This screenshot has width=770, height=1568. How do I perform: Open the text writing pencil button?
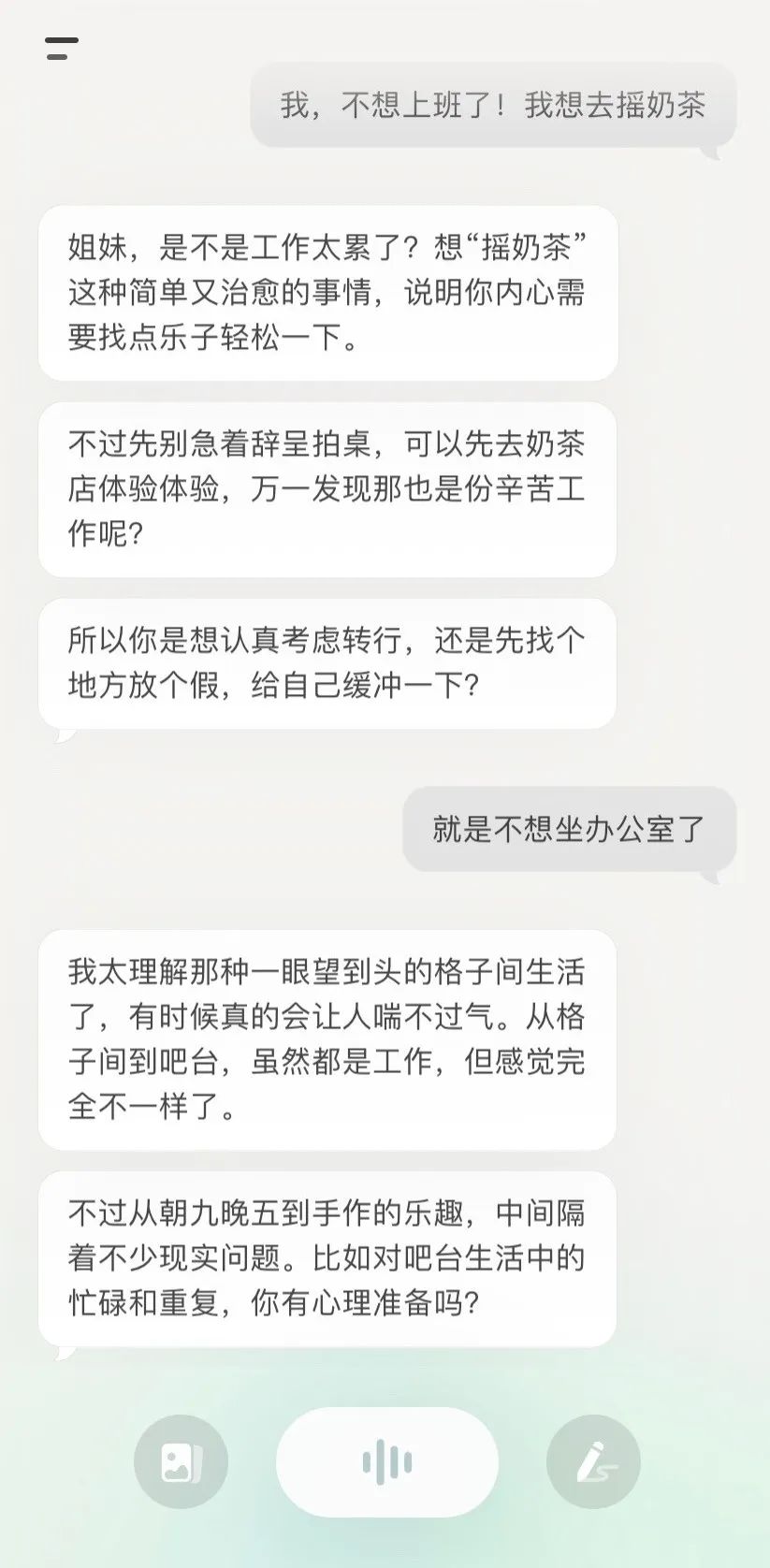pos(593,1461)
